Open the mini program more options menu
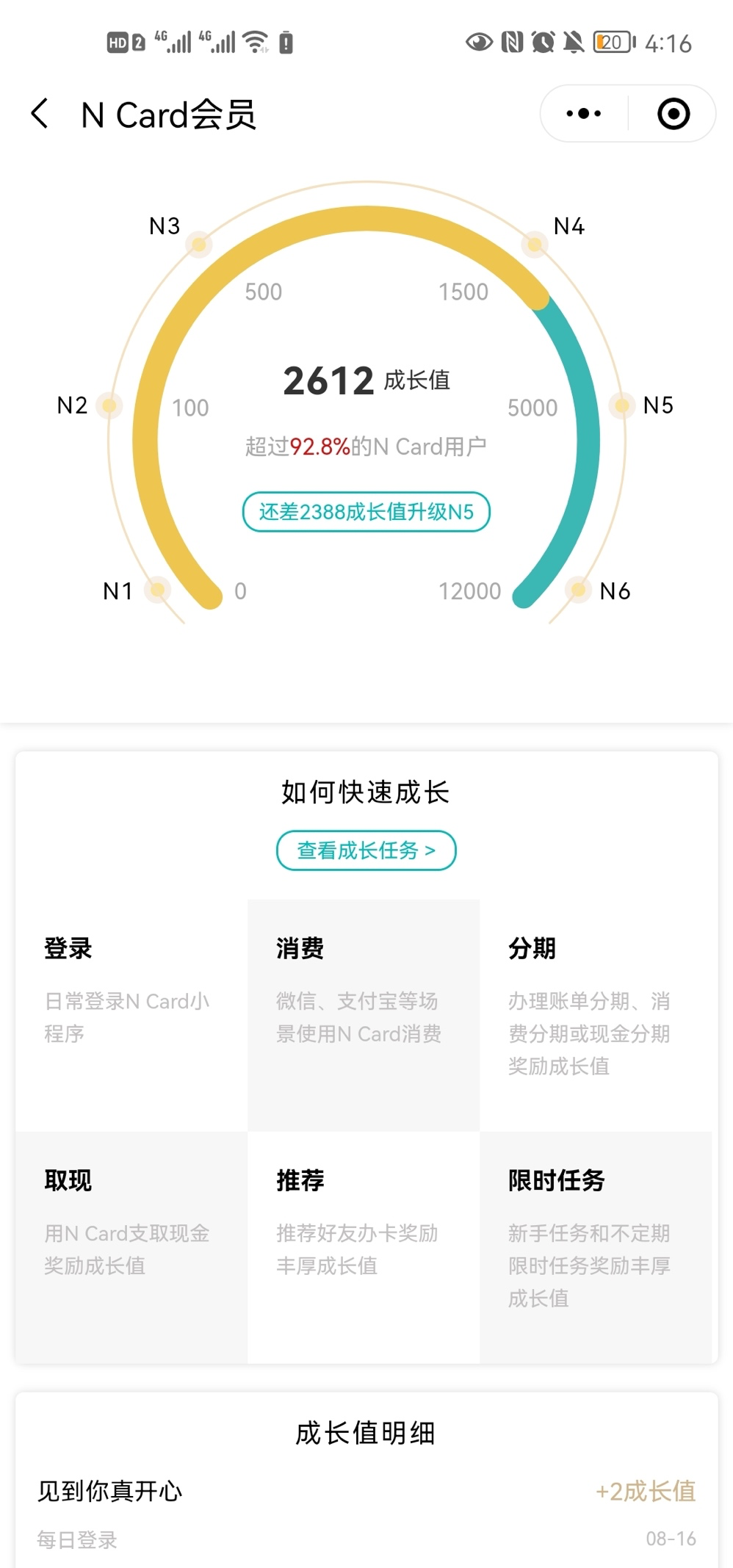 click(x=584, y=114)
